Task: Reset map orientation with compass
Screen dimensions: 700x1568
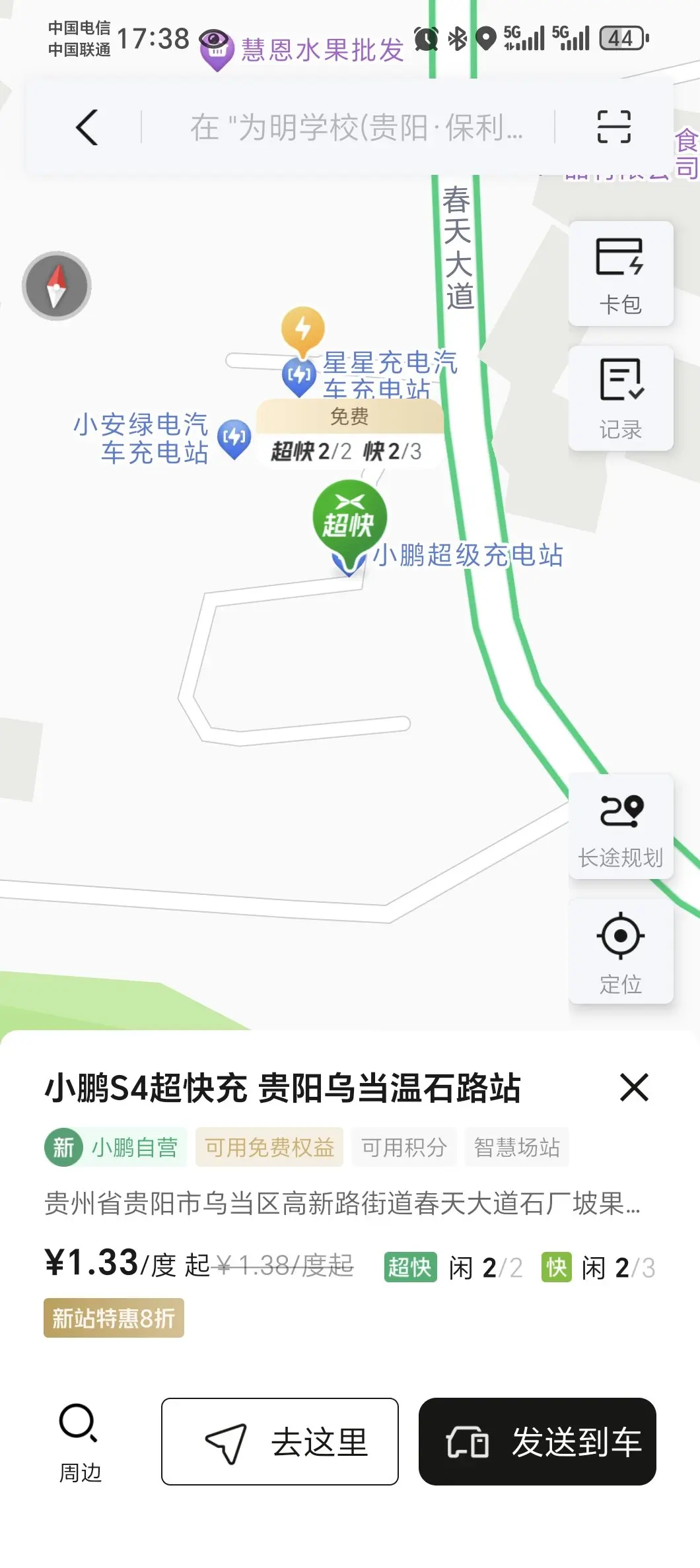Action: tap(57, 286)
